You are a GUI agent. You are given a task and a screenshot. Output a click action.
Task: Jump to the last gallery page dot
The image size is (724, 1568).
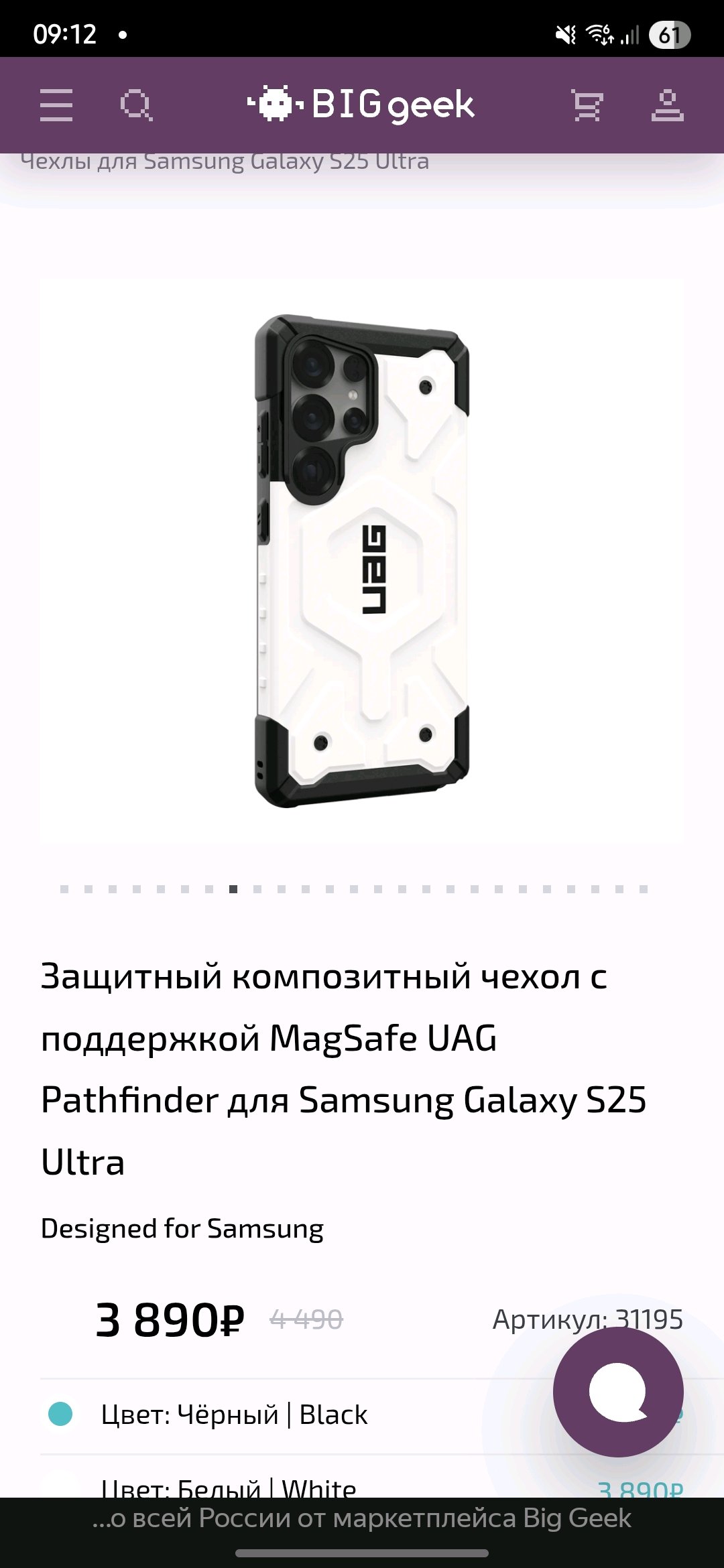pos(644,889)
